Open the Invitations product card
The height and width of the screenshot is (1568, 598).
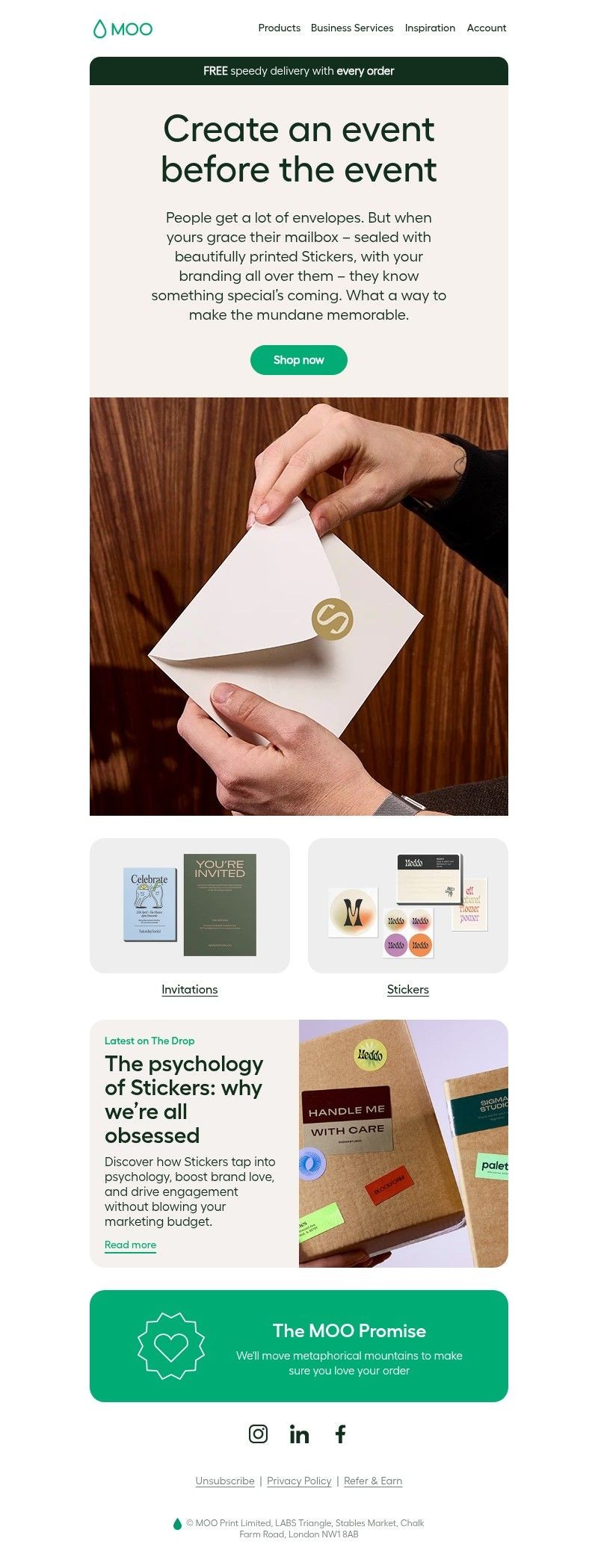click(190, 905)
